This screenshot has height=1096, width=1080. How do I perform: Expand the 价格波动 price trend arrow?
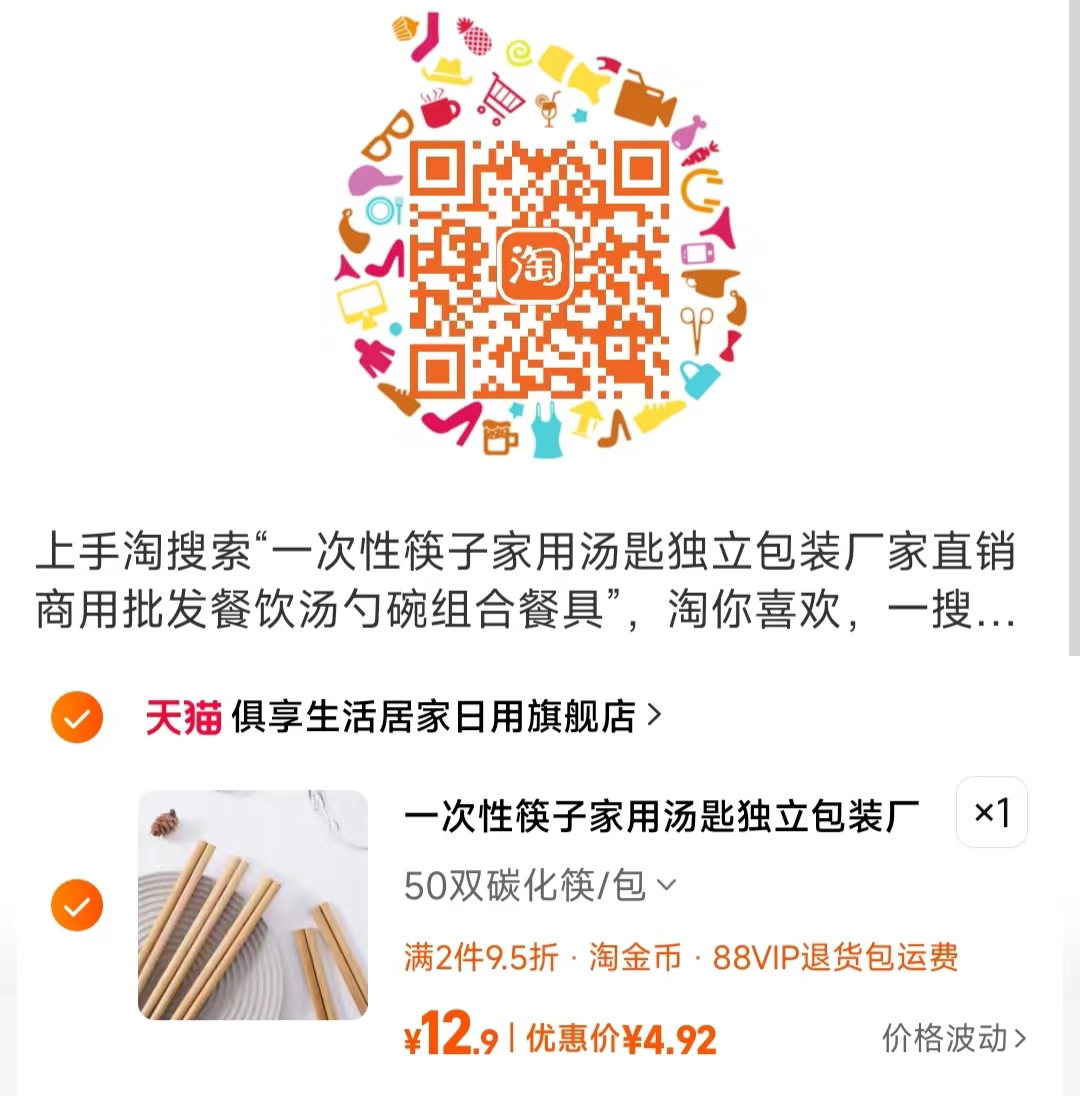coord(1019,1039)
